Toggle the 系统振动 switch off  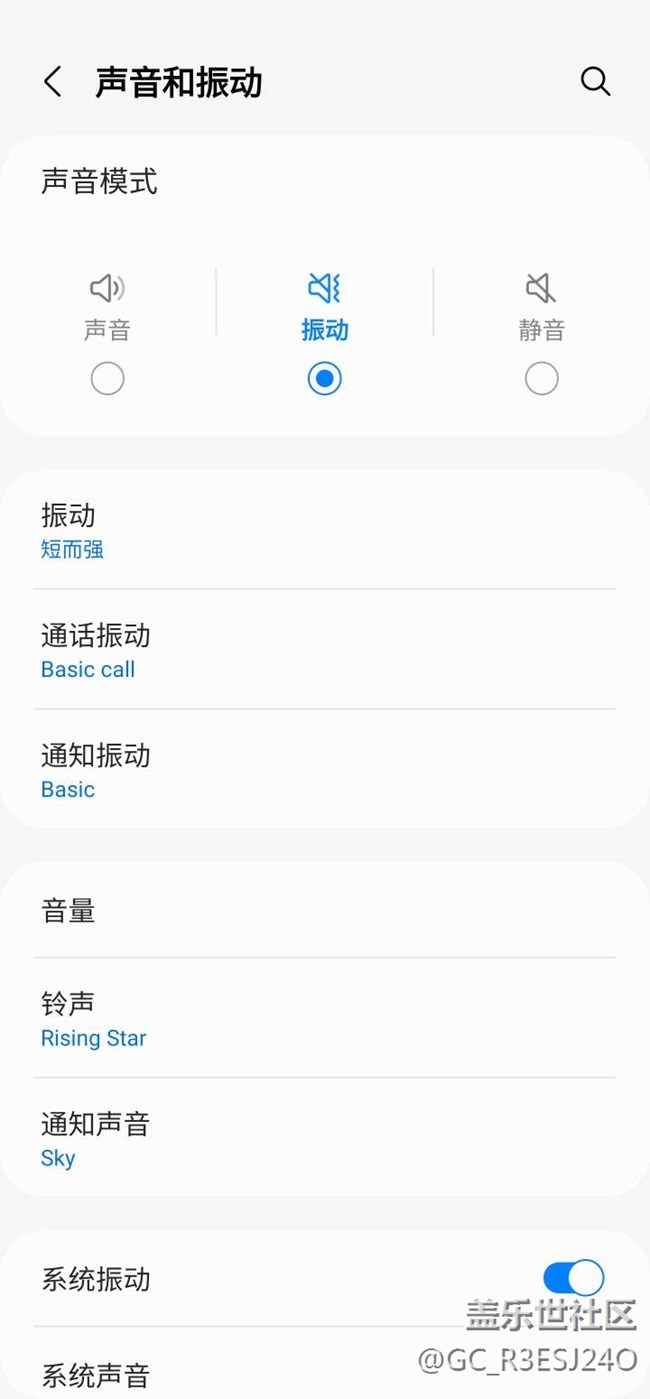[x=573, y=1278]
